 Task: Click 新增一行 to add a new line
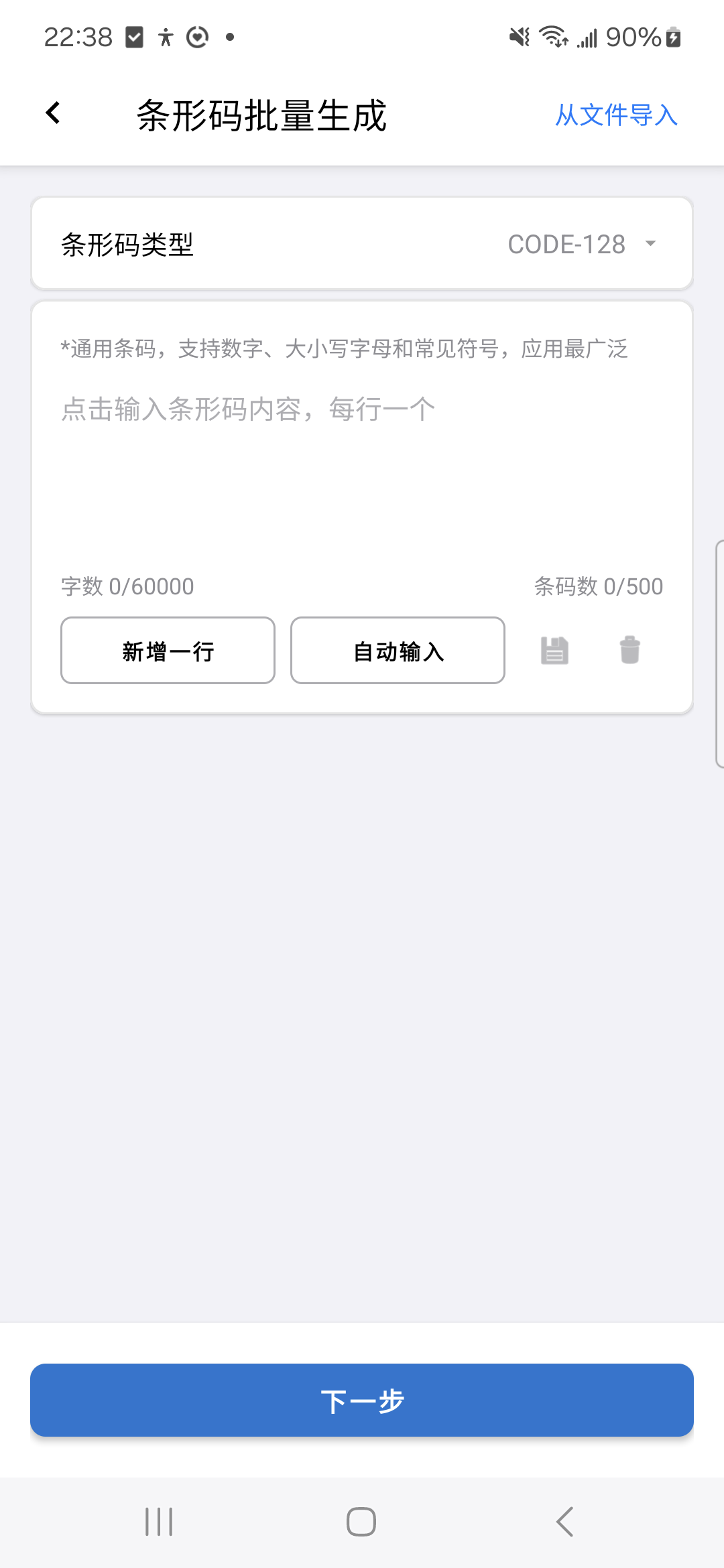point(167,650)
